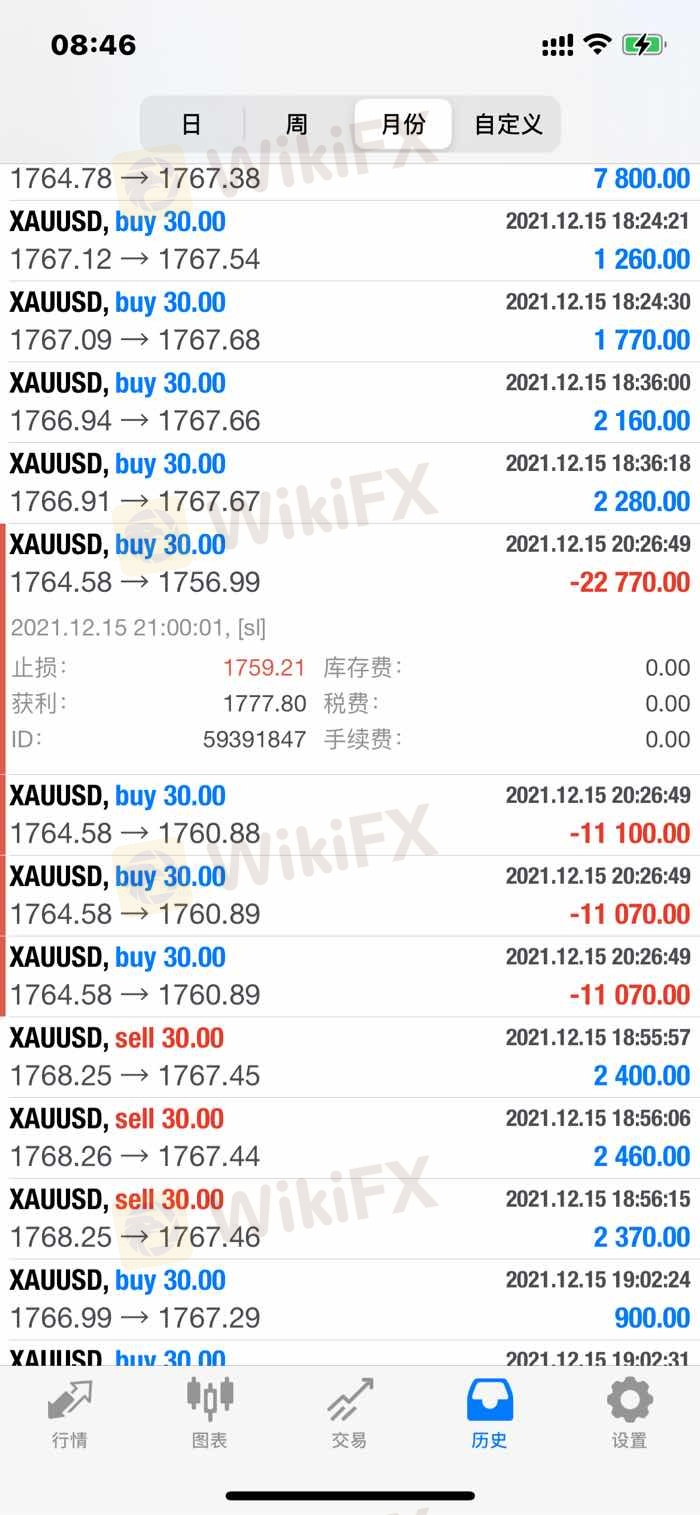The image size is (700, 1515).
Task: Expand the sell trade dated 18:55:57
Action: point(350,1057)
